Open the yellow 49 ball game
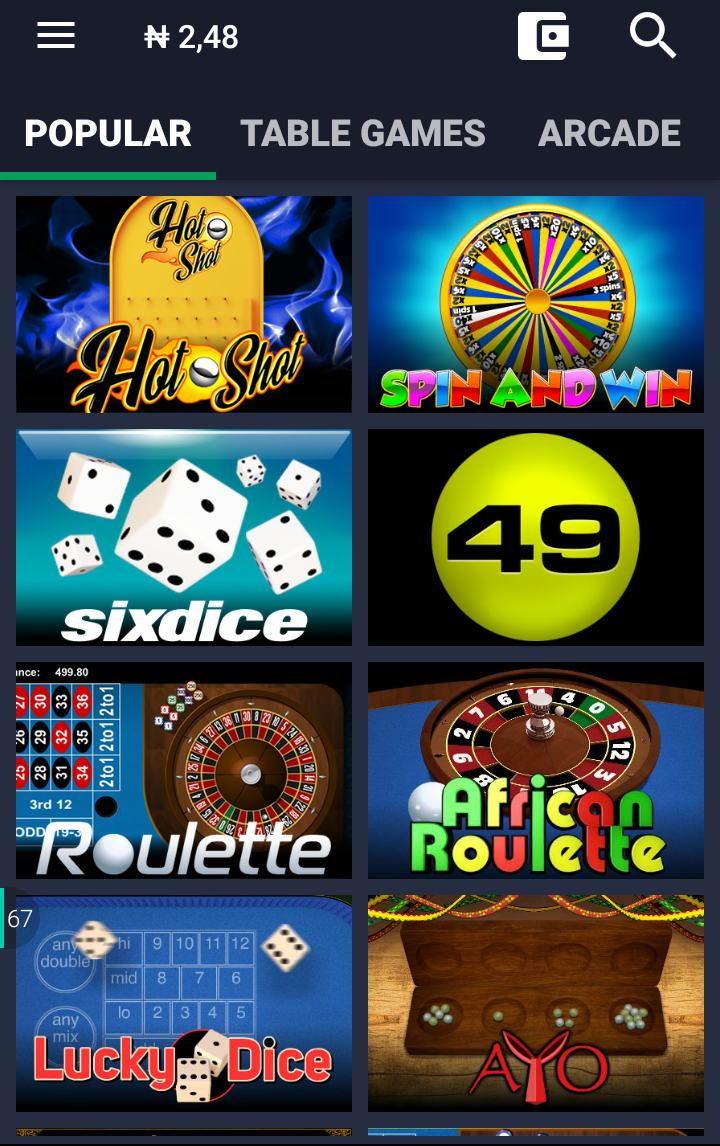Screen dimensions: 720x1146 [536, 537]
